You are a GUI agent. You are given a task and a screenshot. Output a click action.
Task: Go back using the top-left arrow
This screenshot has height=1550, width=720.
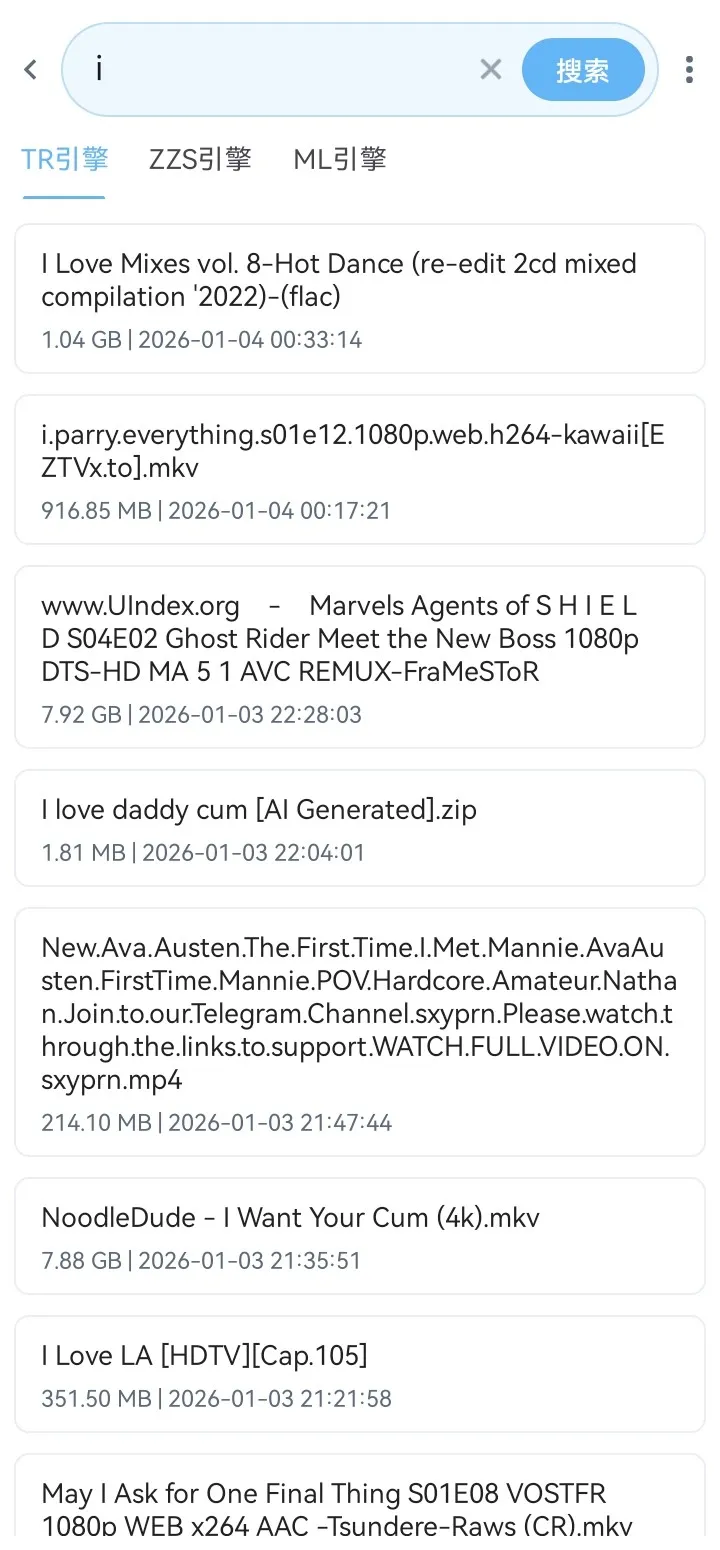tap(31, 69)
